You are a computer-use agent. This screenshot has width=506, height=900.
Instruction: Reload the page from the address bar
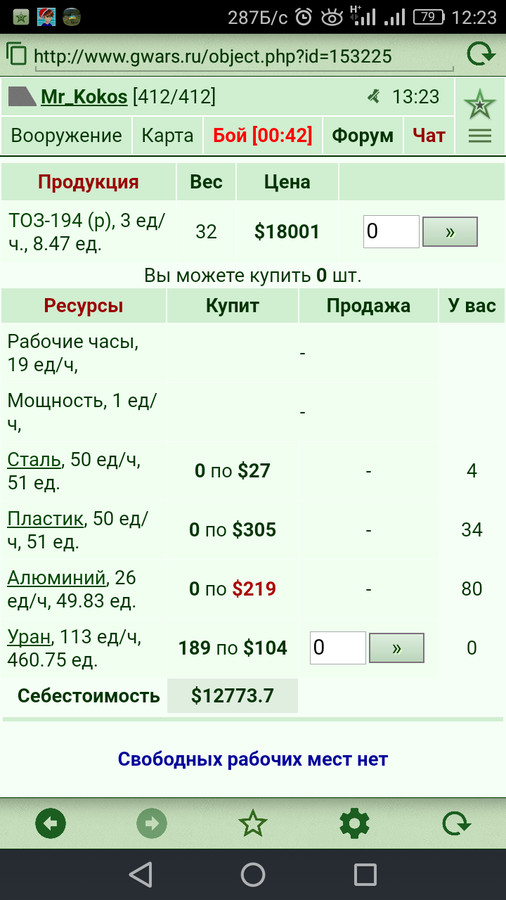point(481,55)
